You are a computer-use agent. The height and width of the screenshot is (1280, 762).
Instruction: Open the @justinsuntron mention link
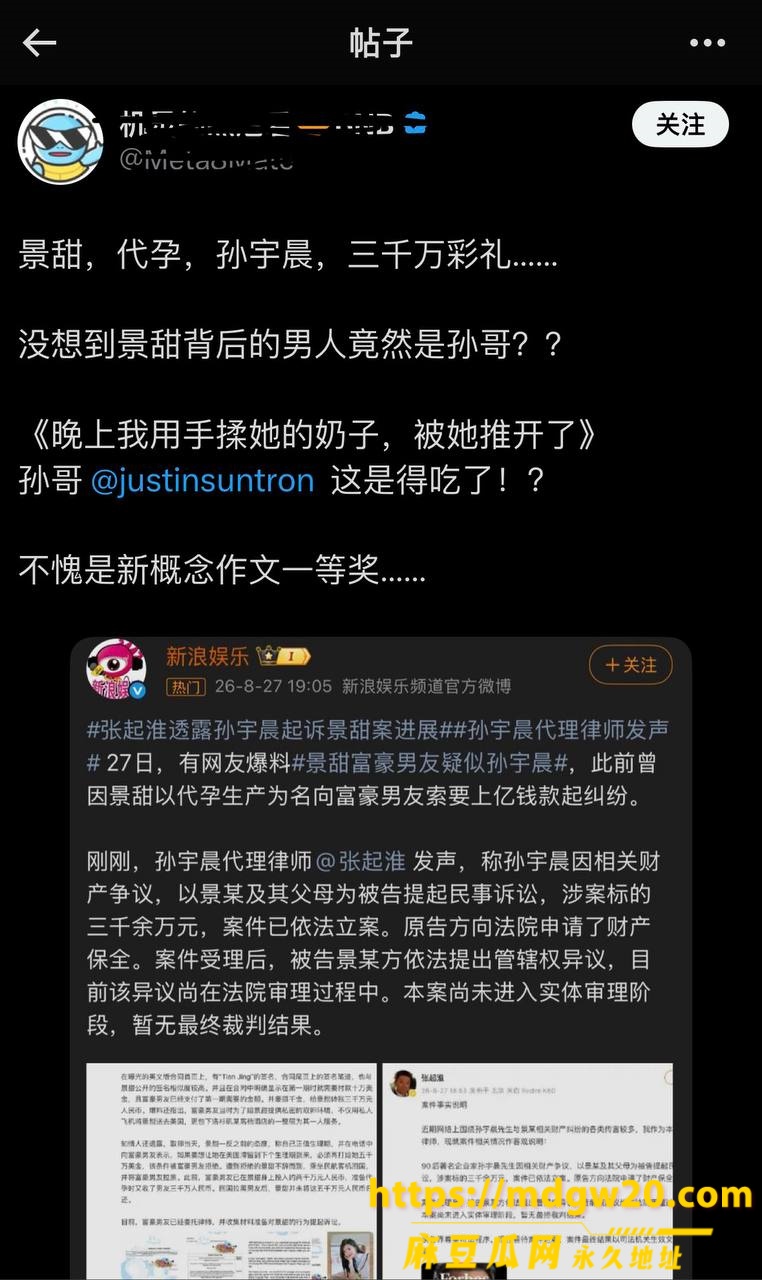[x=202, y=481]
